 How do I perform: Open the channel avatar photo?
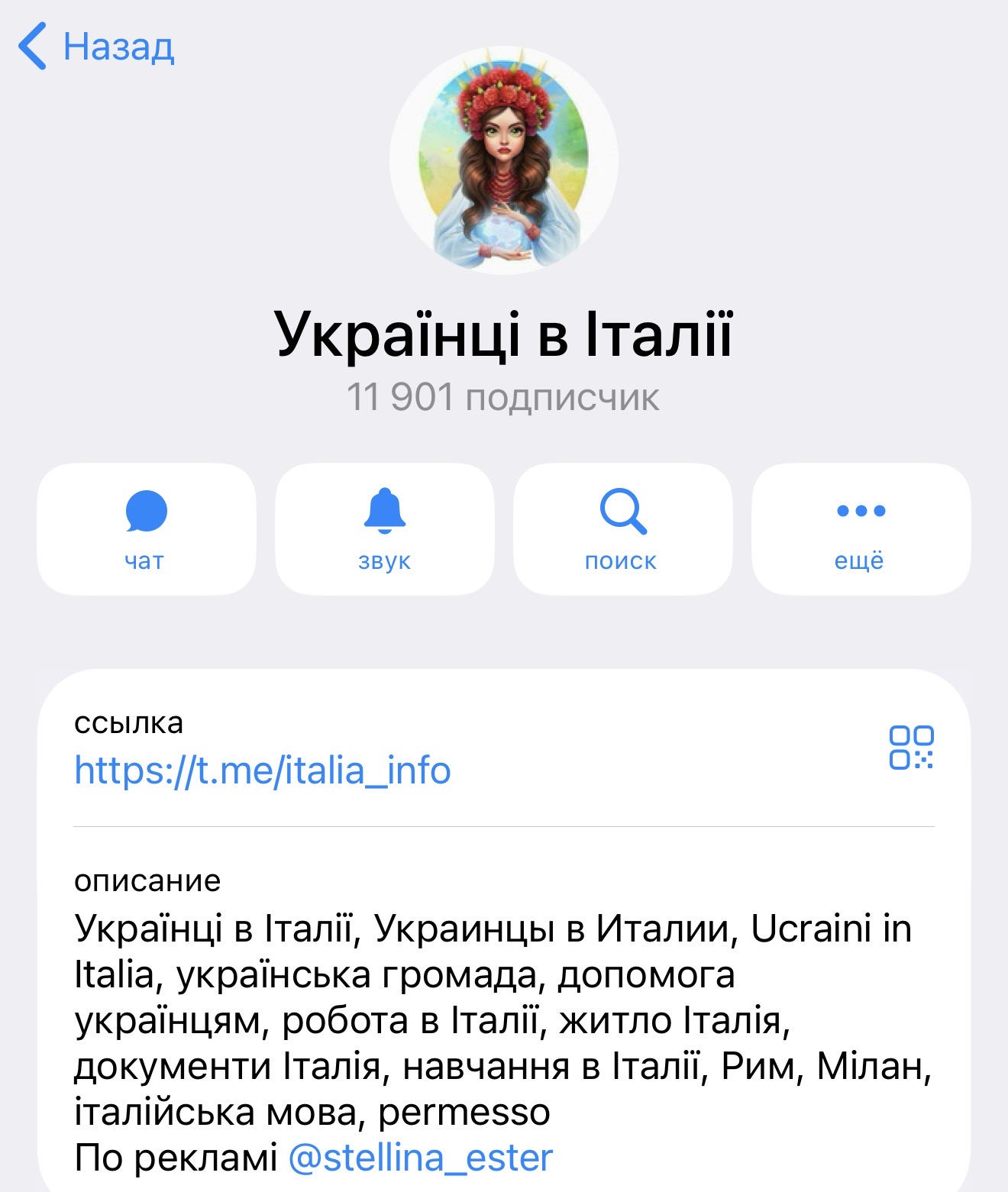503,161
